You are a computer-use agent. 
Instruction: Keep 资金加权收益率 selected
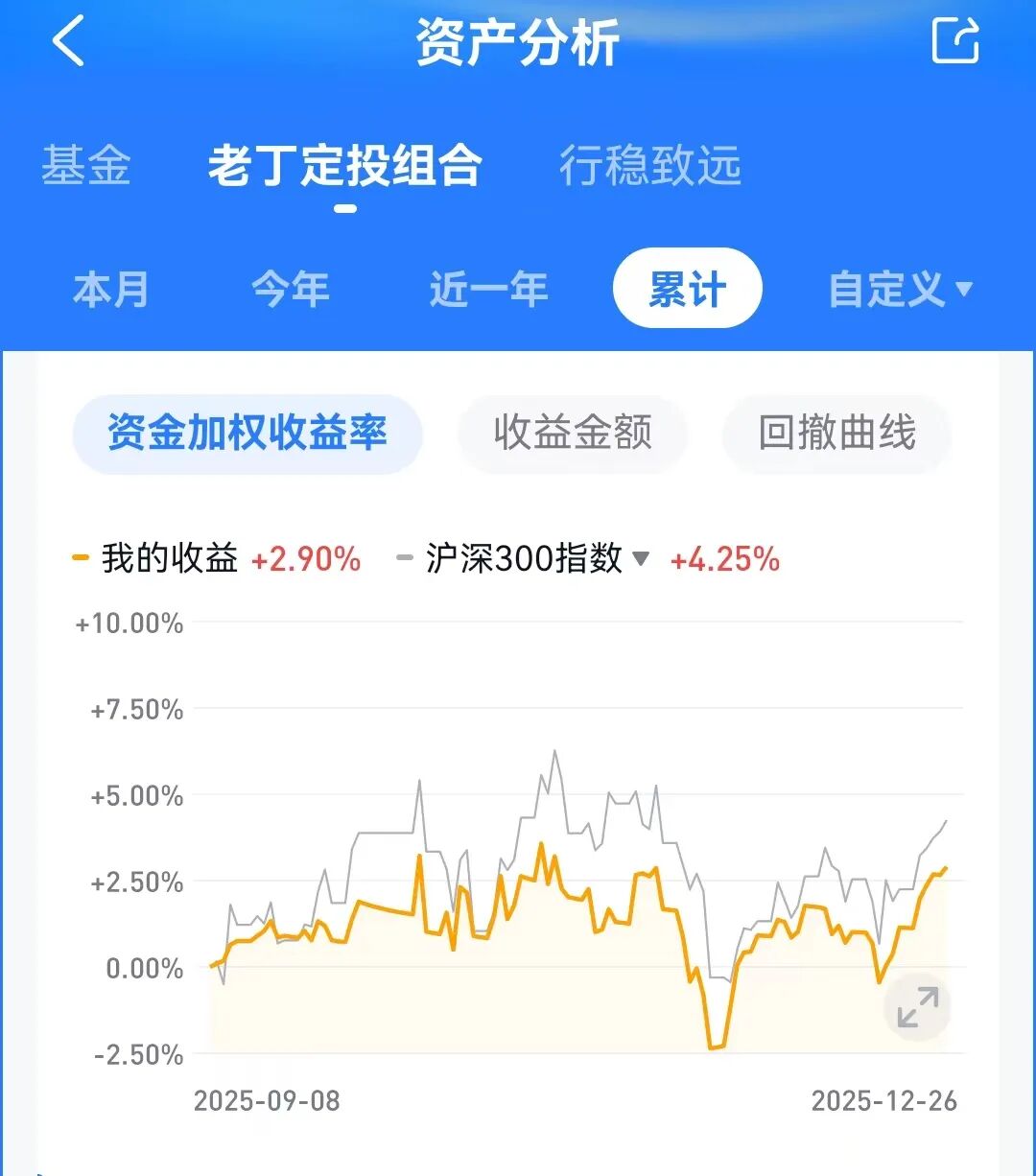(247, 434)
